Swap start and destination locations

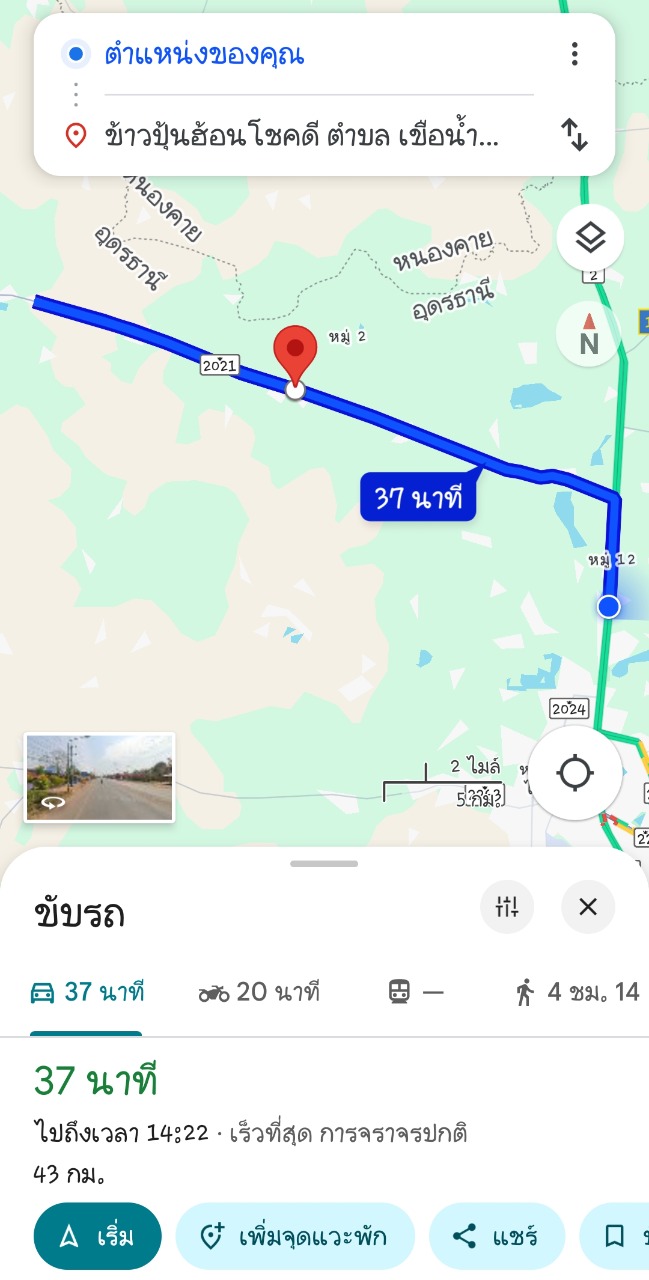[x=574, y=134]
